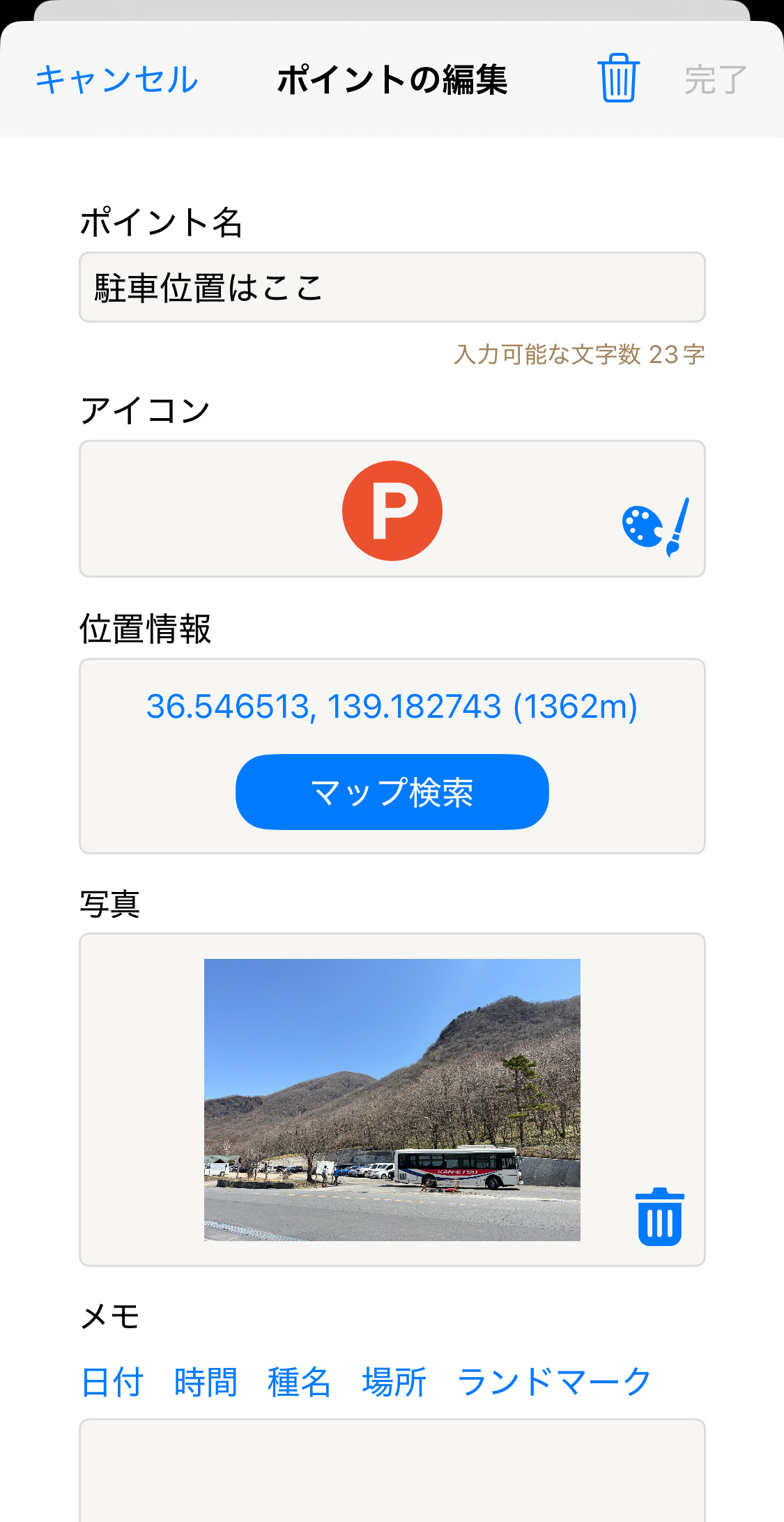The width and height of the screenshot is (784, 1522).
Task: Insert 日付 into the memo
Action: tap(112, 1382)
